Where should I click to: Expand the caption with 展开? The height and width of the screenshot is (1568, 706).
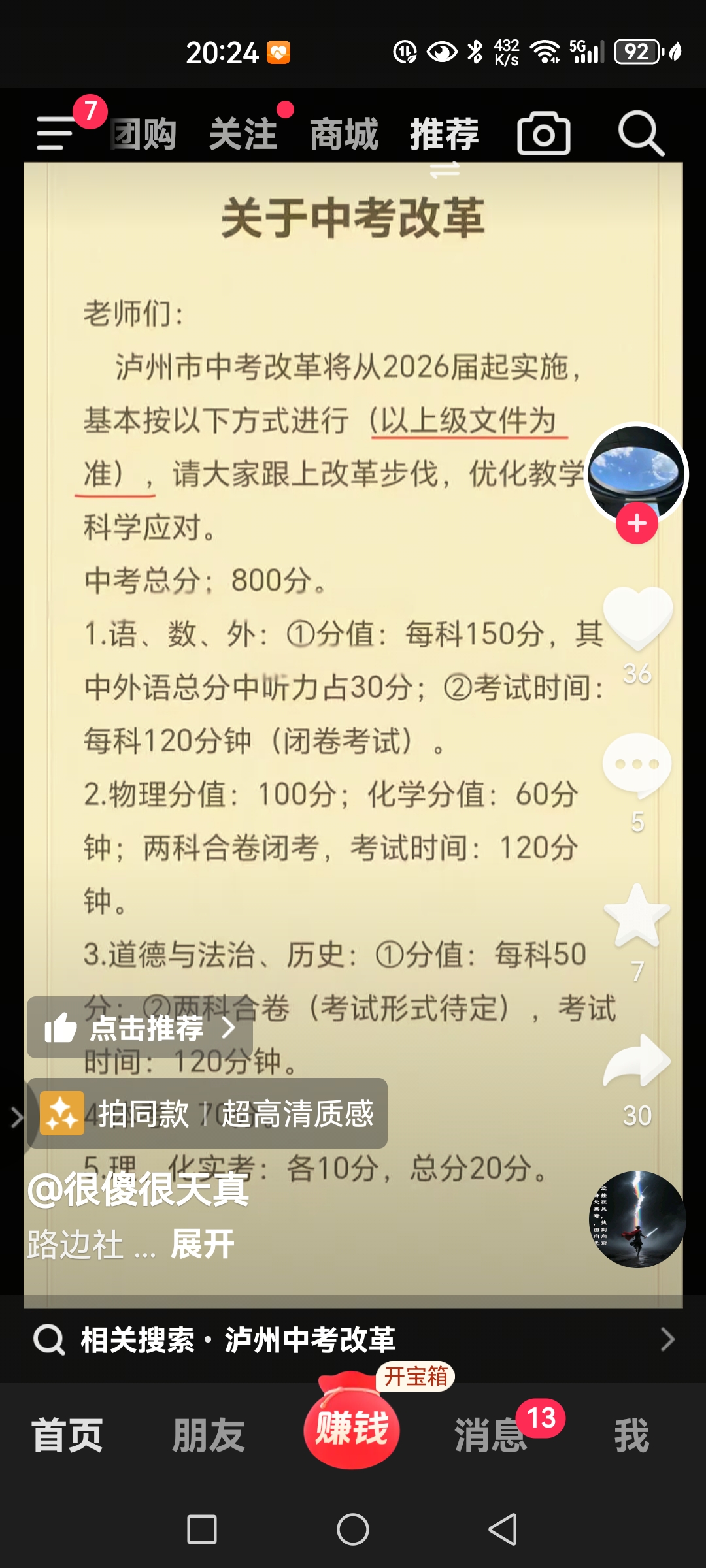[203, 1243]
